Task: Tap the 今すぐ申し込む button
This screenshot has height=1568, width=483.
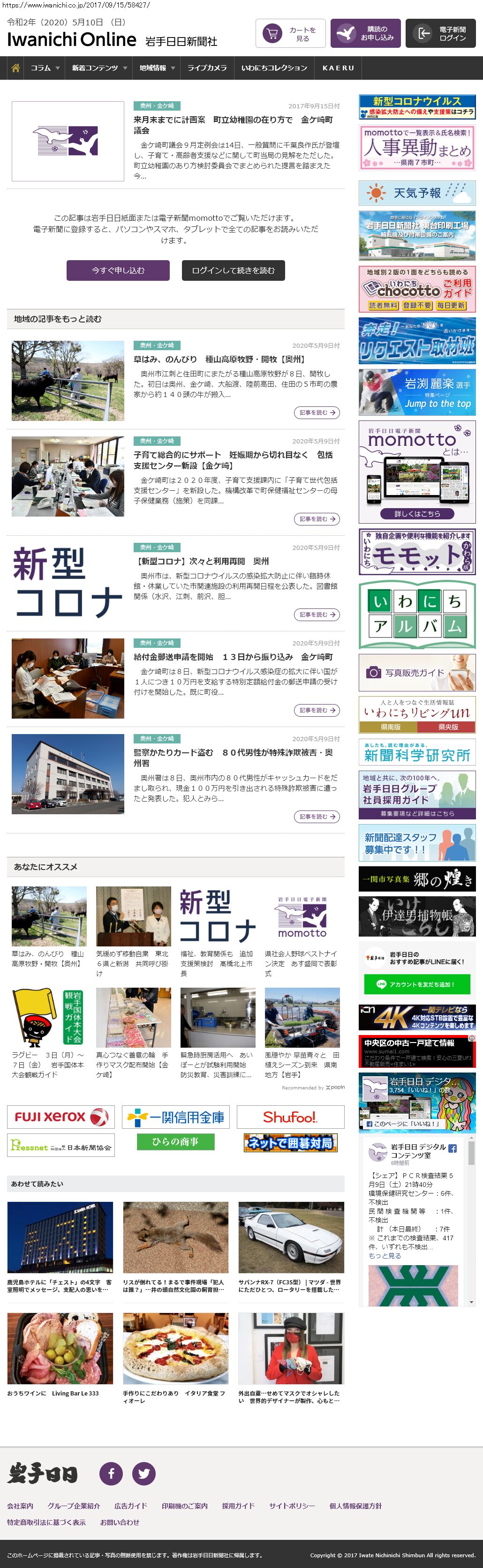Action: point(118,270)
